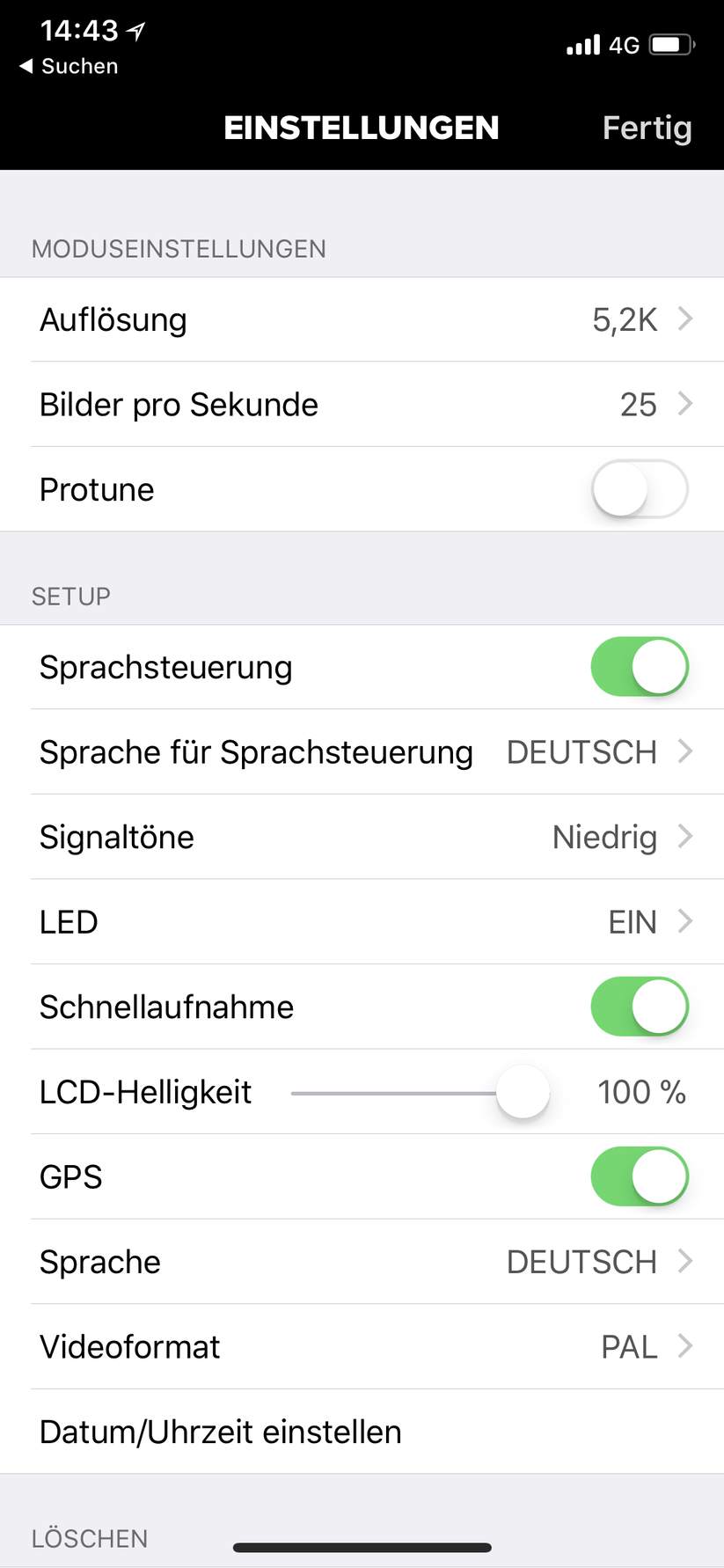Select the Videoformat row
Screen dimensions: 724x1568
coord(362,1347)
